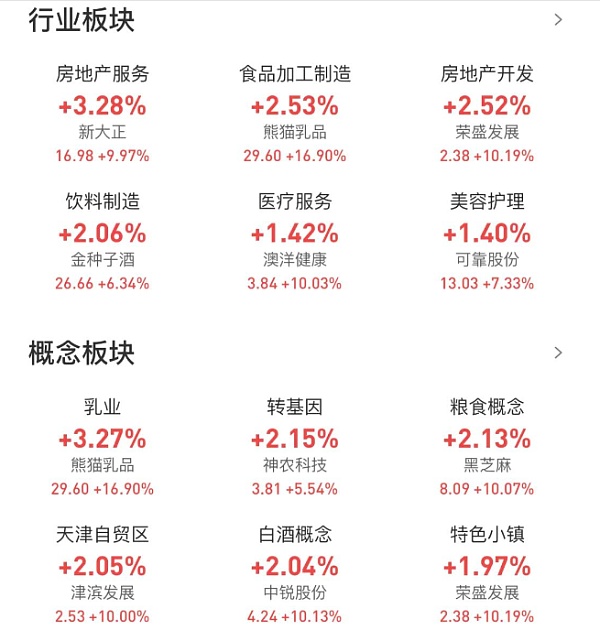
Task: Open the 特色小镇 concept tile
Action: [487, 575]
